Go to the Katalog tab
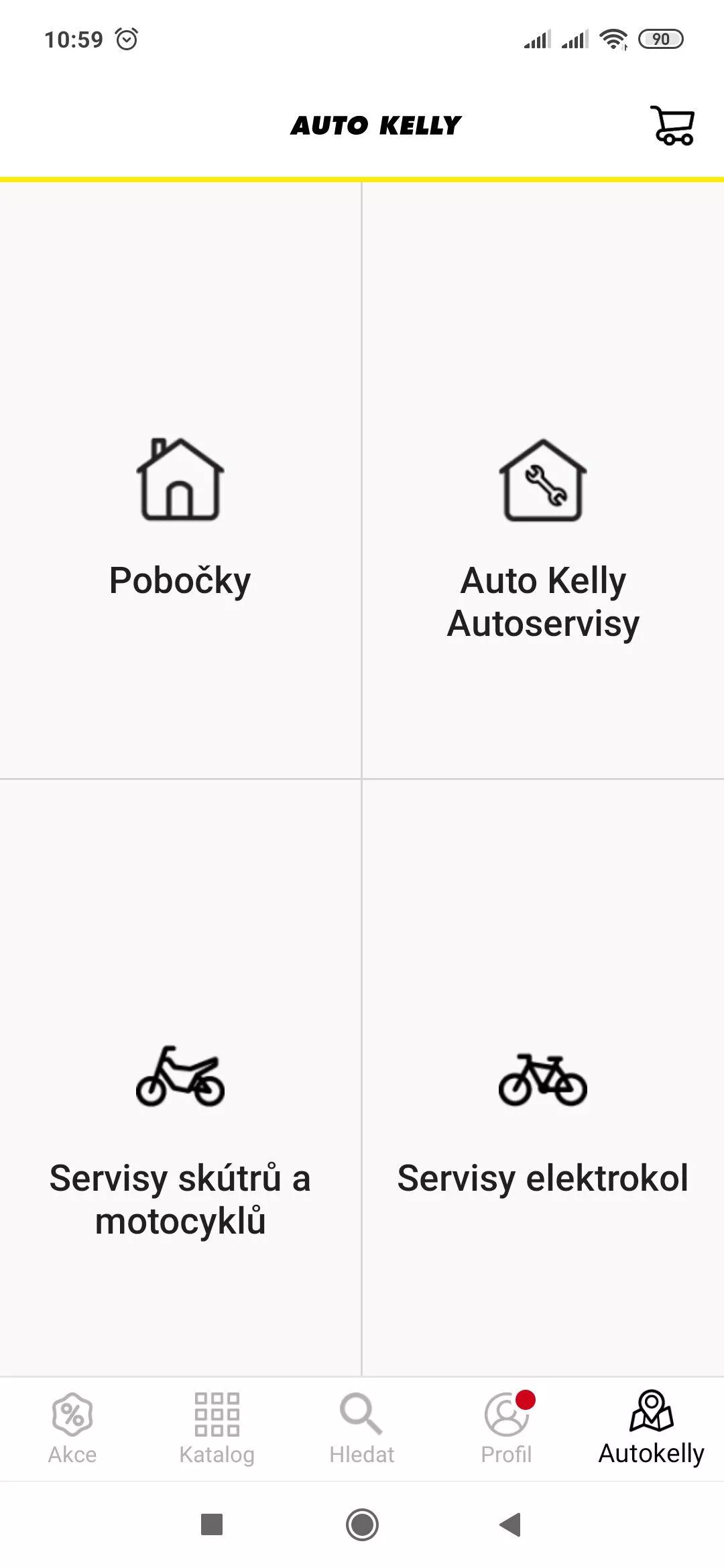Image resolution: width=724 pixels, height=1568 pixels. coord(217,1429)
